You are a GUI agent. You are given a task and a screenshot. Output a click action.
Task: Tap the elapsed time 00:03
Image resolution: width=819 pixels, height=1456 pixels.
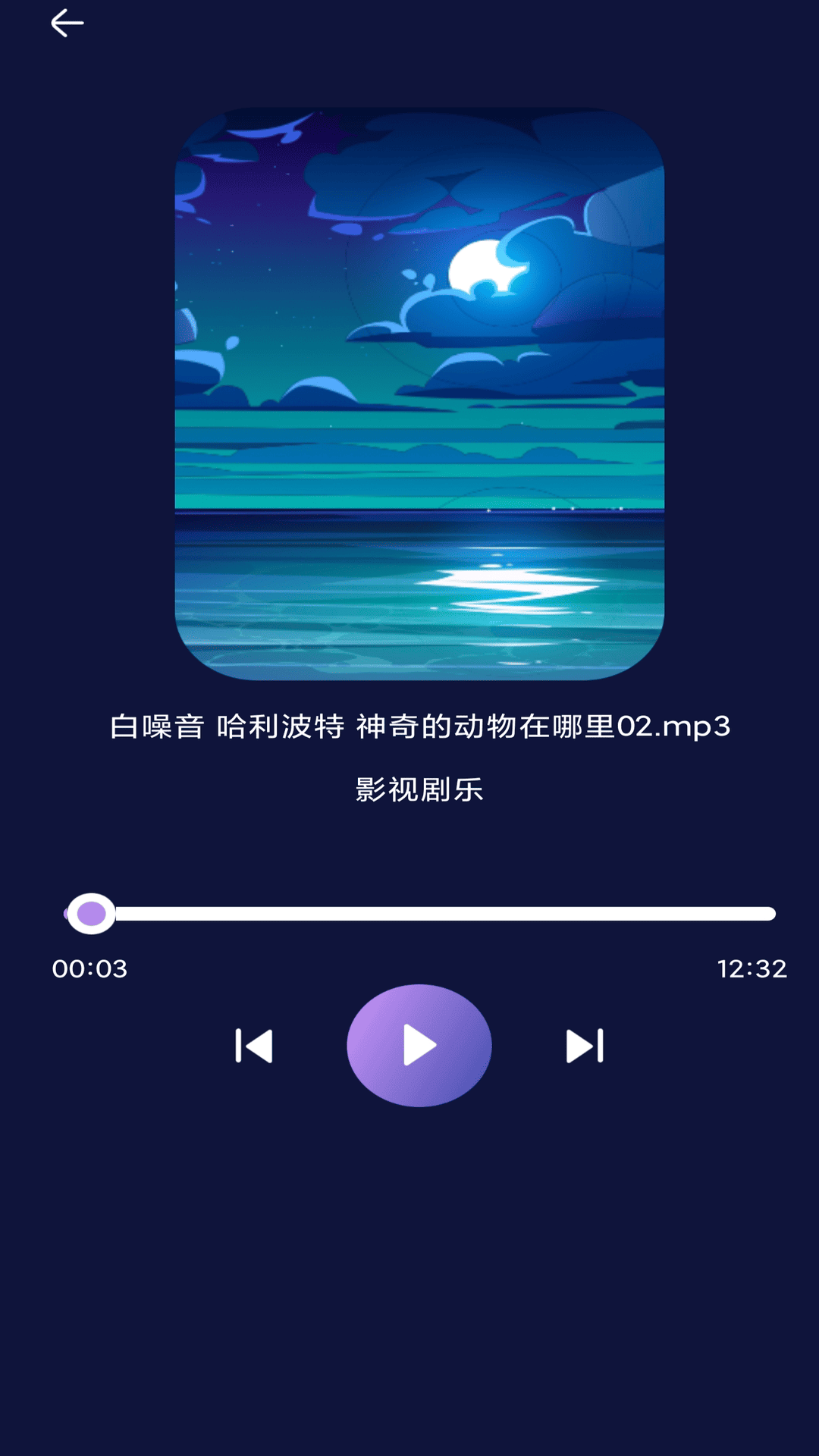coord(90,968)
